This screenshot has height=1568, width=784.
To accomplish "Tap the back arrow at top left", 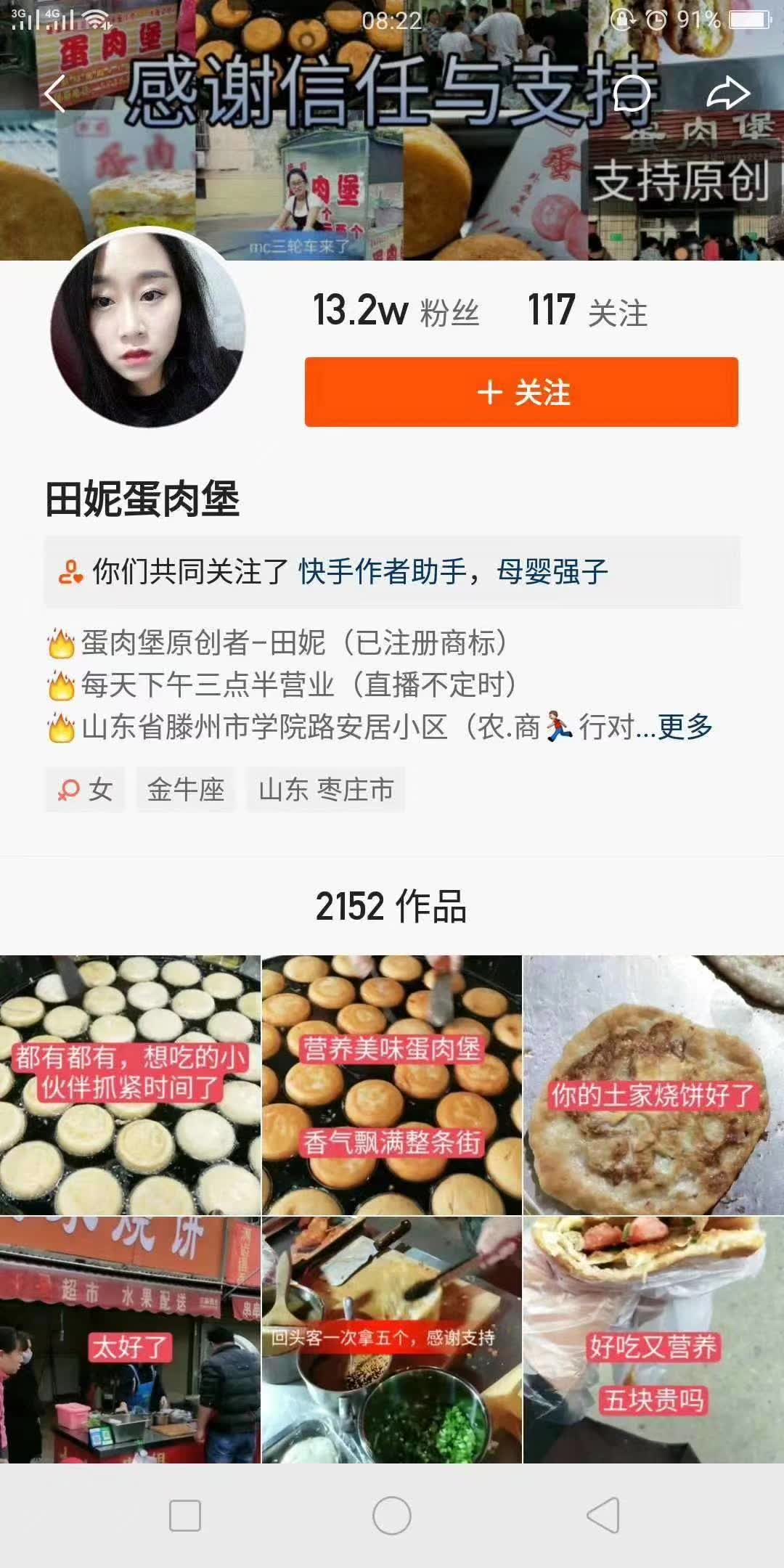I will click(x=54, y=93).
